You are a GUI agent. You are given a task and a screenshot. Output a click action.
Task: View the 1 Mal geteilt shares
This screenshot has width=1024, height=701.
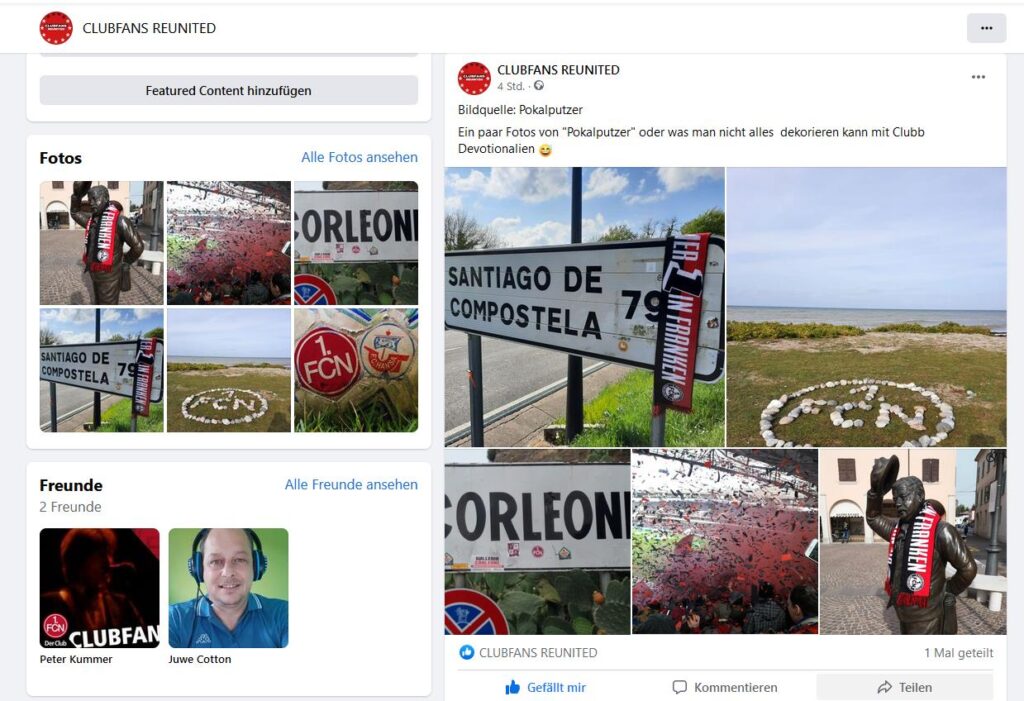point(958,653)
